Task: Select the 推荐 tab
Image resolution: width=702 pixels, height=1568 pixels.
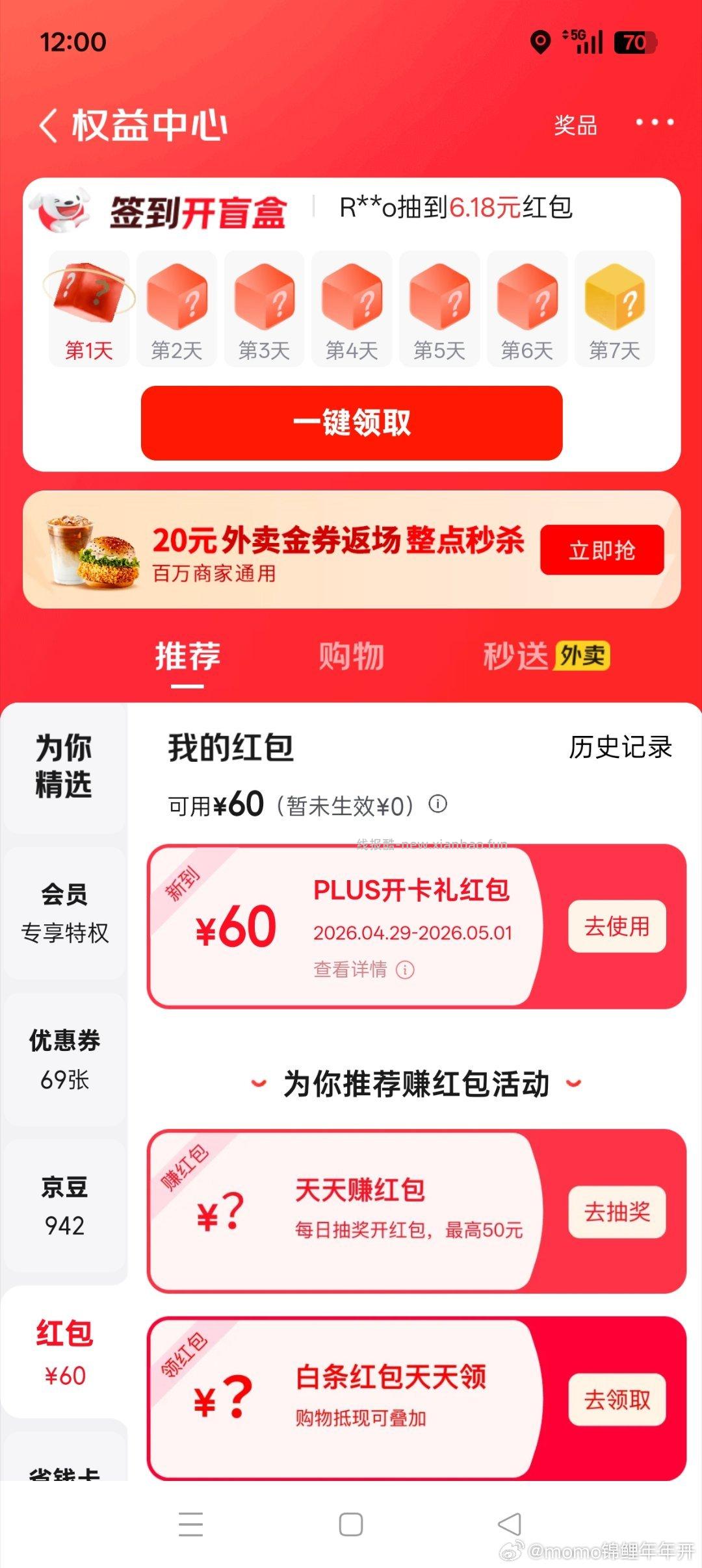Action: point(188,656)
